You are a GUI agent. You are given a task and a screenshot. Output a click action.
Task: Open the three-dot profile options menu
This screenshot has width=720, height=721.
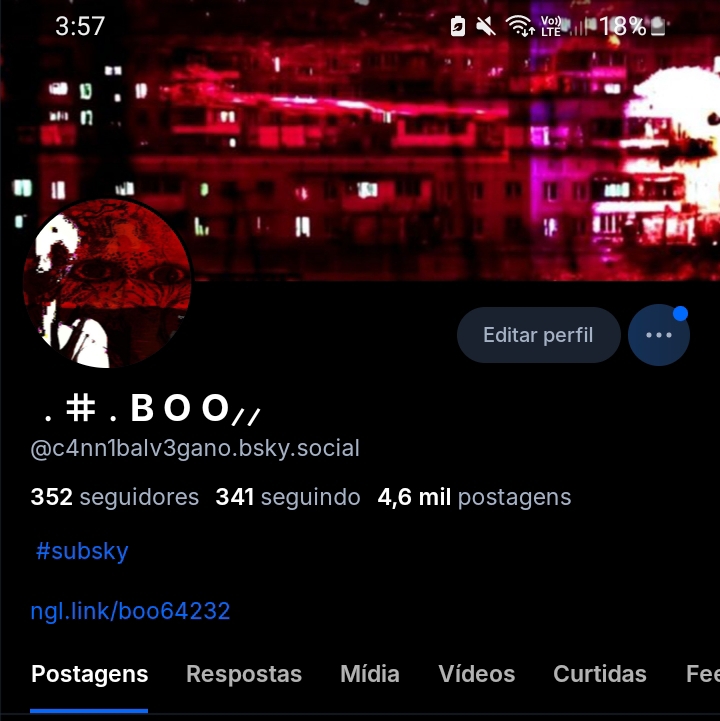[x=659, y=335]
